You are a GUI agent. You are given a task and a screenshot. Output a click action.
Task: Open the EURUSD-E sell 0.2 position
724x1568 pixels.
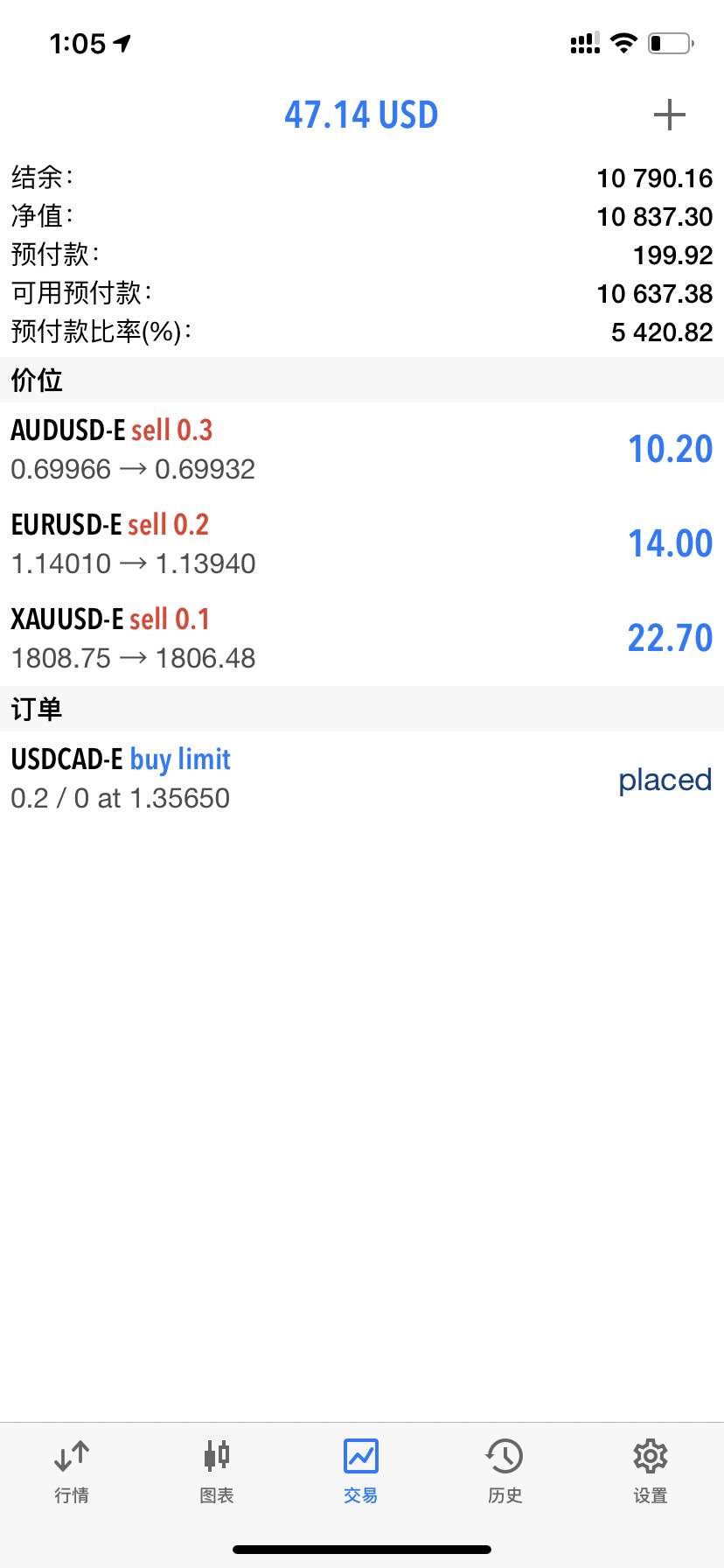pos(362,544)
